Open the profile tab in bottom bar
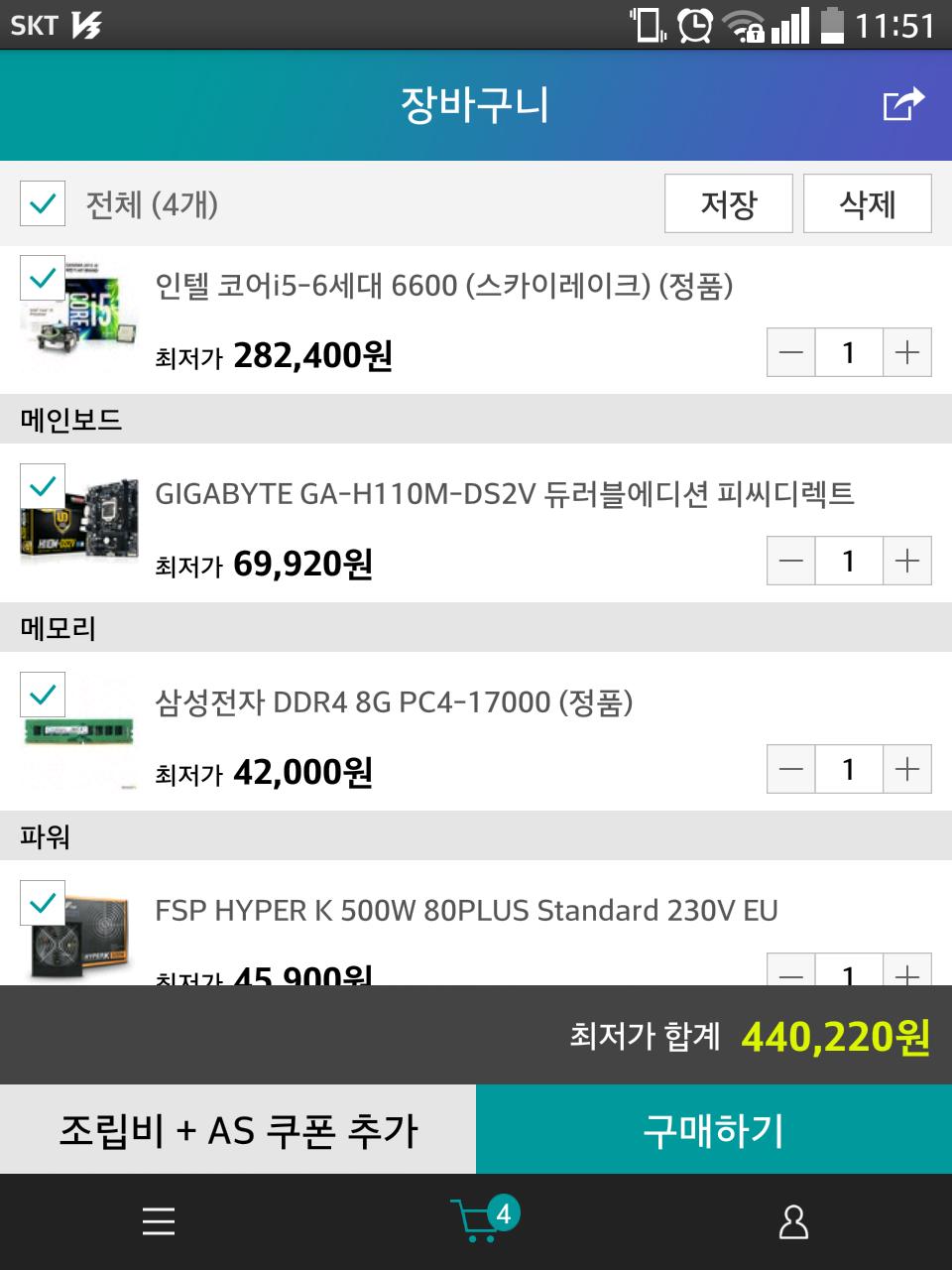 click(x=793, y=1221)
